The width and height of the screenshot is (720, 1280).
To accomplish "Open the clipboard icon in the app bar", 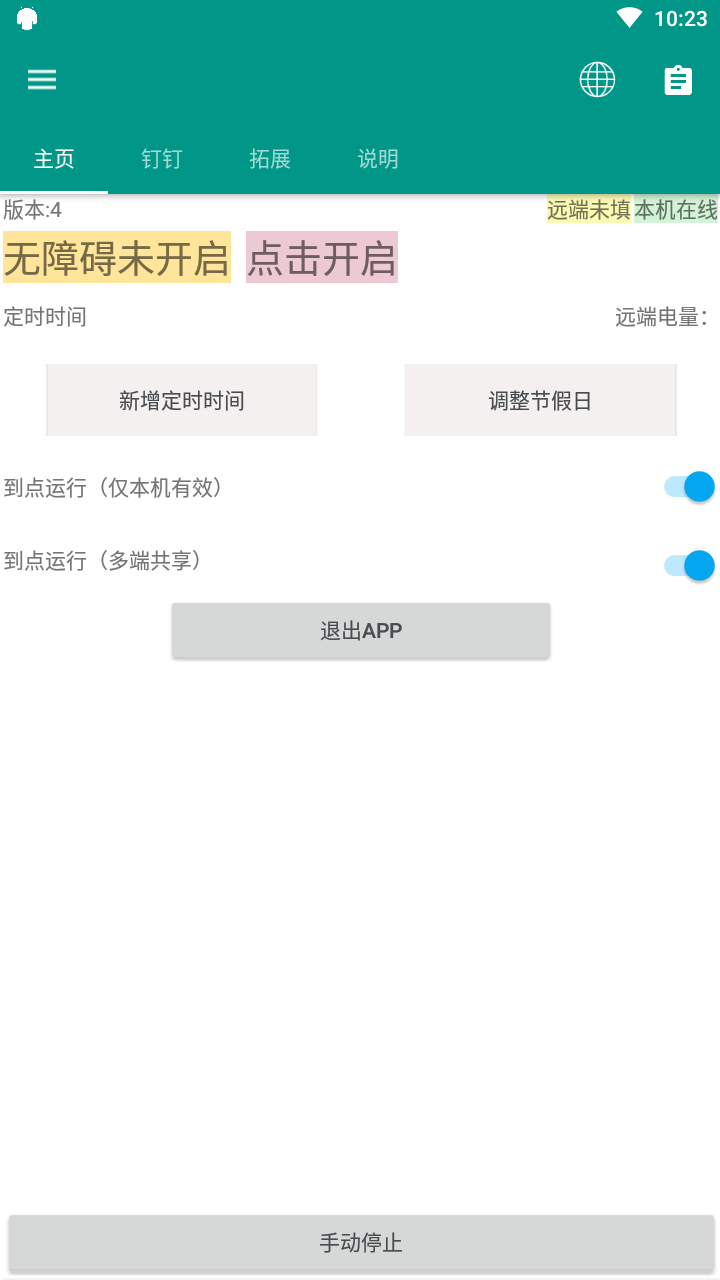I will [x=678, y=80].
